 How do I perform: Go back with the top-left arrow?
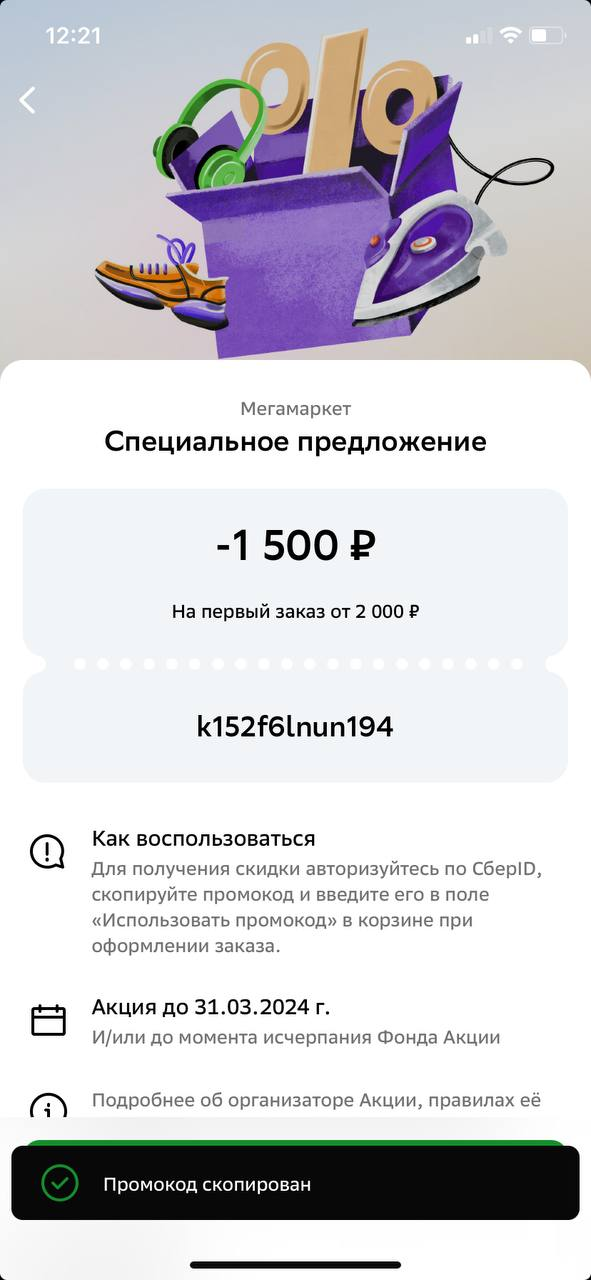(28, 100)
